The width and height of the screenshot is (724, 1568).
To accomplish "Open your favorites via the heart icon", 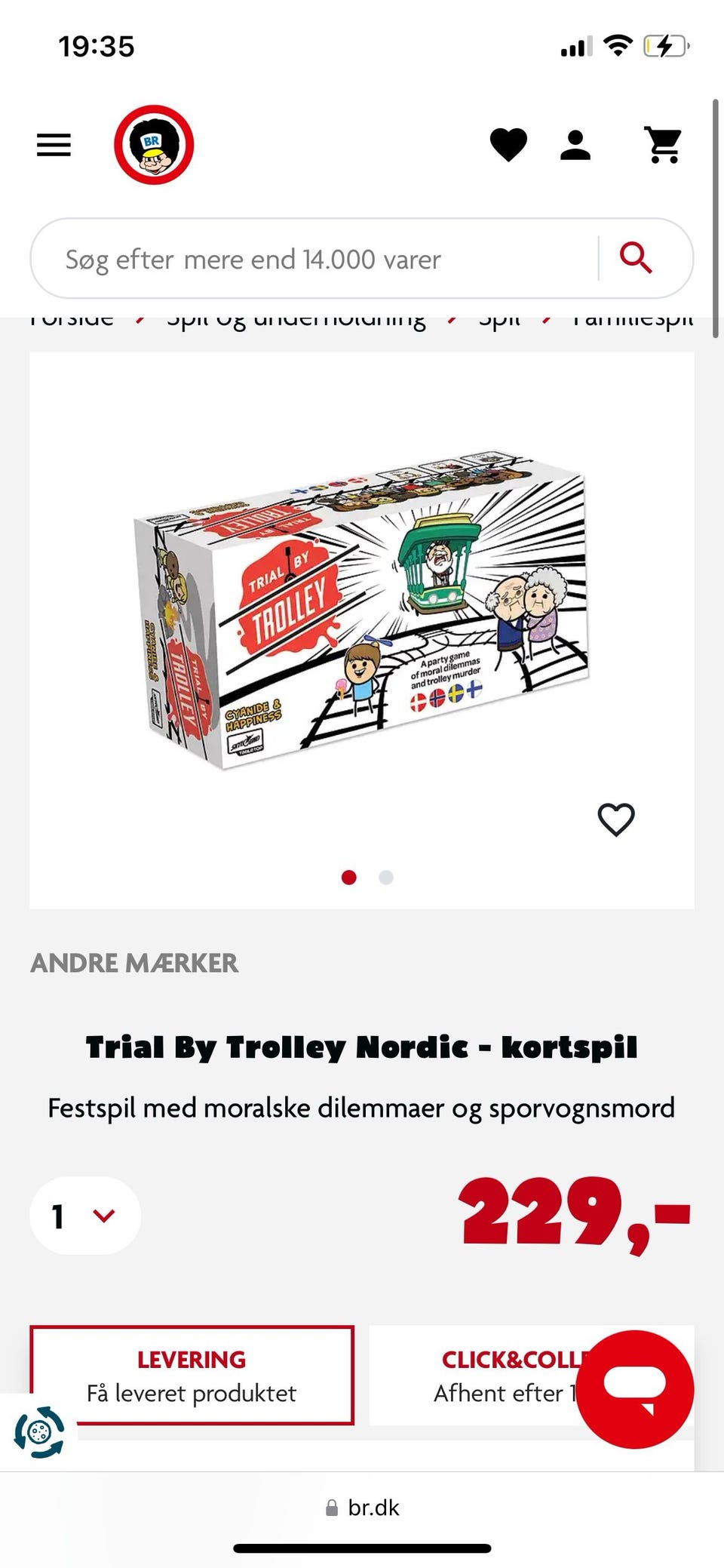I will (509, 145).
